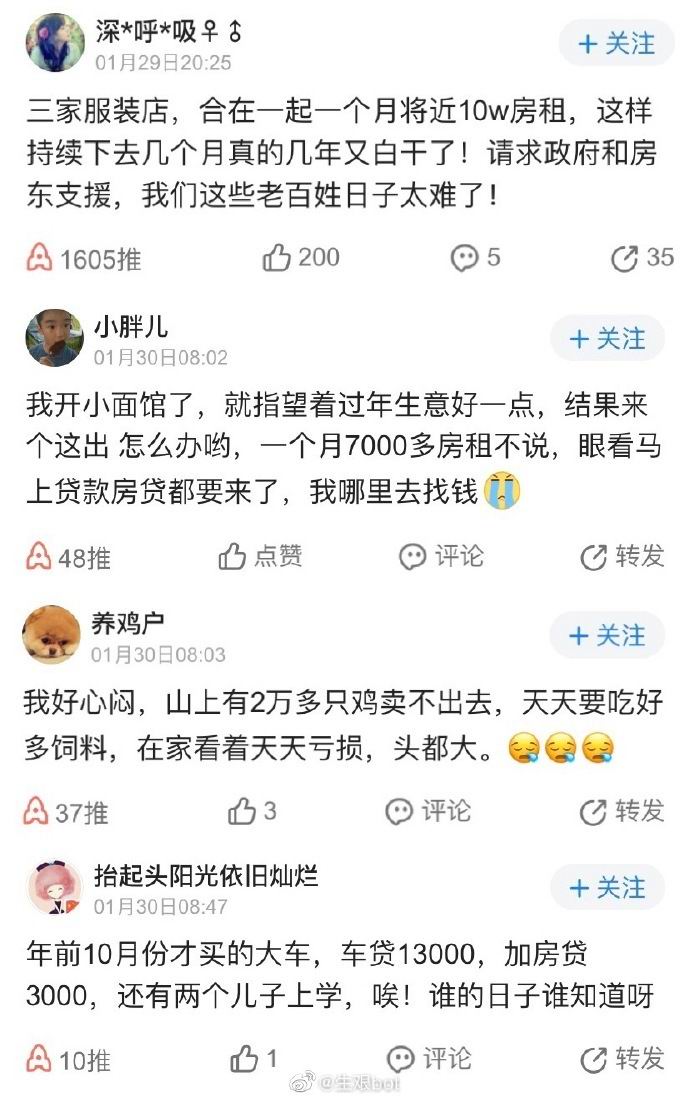Like 养鸡户's chicken farm post
690x1099 pixels.
252,810
